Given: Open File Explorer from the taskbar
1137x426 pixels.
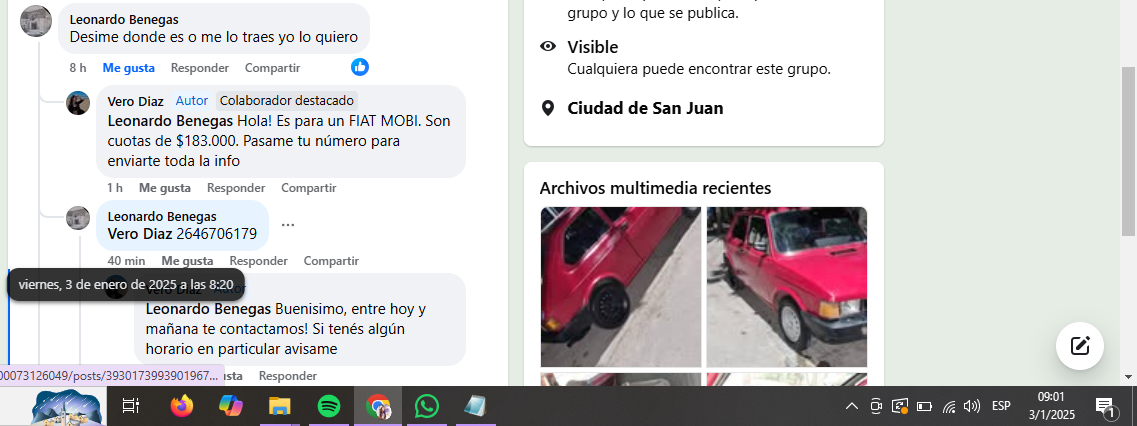Looking at the screenshot, I should click(279, 406).
